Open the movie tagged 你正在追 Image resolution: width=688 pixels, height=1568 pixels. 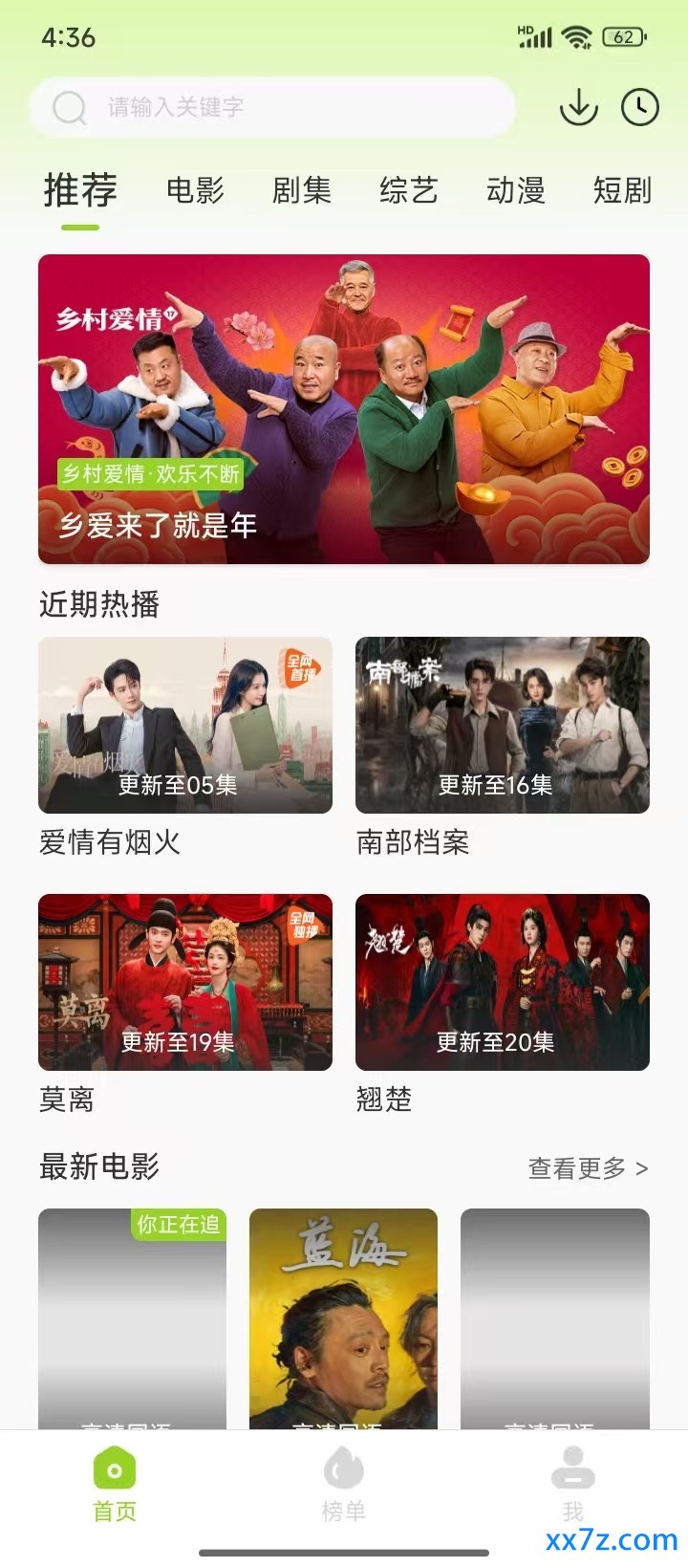point(132,1319)
